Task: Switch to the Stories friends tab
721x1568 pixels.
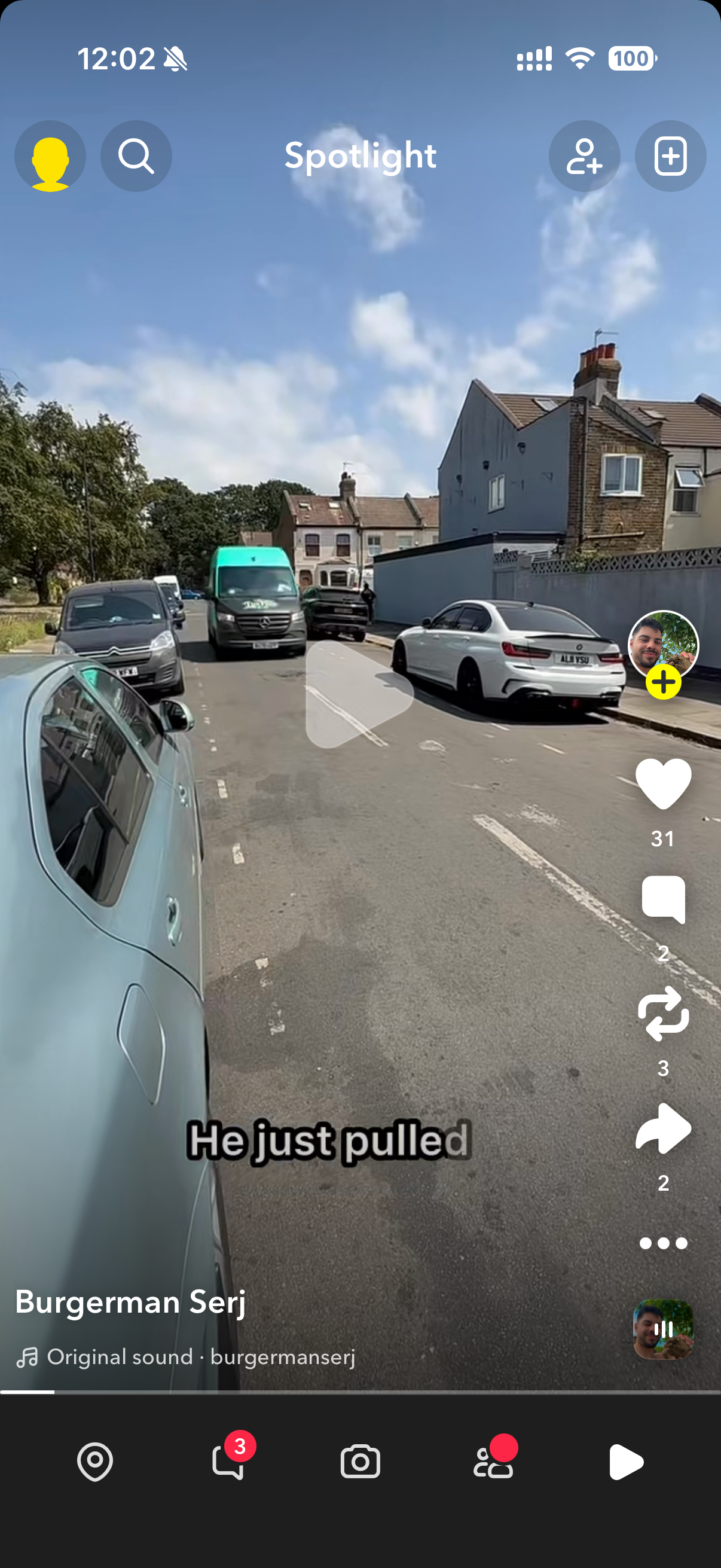Action: pyautogui.click(x=493, y=1462)
